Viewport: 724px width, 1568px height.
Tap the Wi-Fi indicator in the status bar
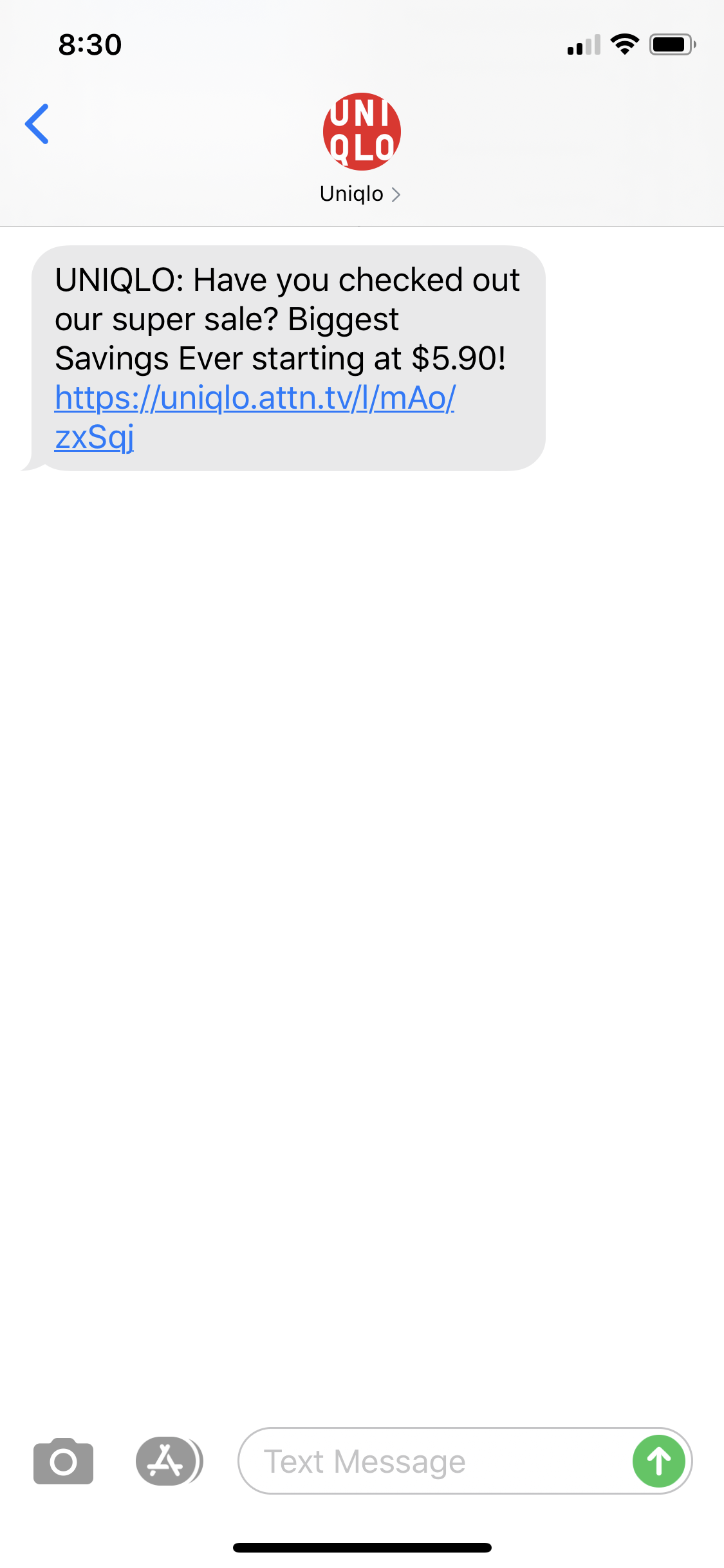point(623,44)
